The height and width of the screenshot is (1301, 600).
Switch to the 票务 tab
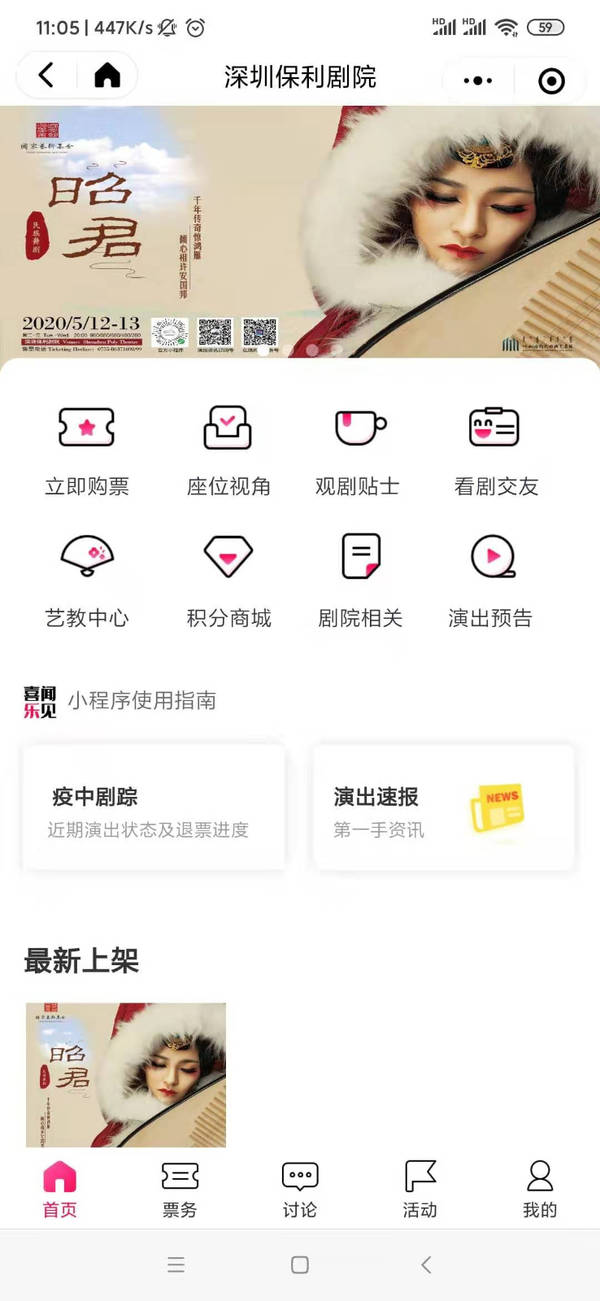pyautogui.click(x=180, y=1188)
